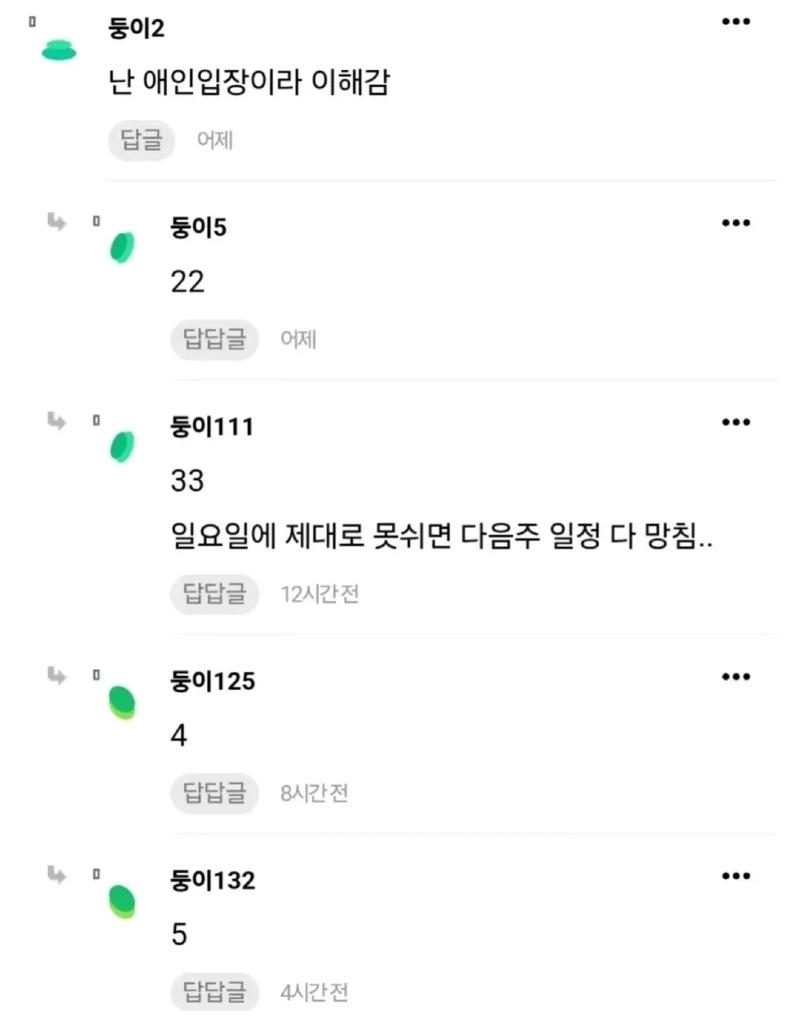Click the reply arrow icon beside 둥이111
This screenshot has width=800, height=1018.
point(58,423)
